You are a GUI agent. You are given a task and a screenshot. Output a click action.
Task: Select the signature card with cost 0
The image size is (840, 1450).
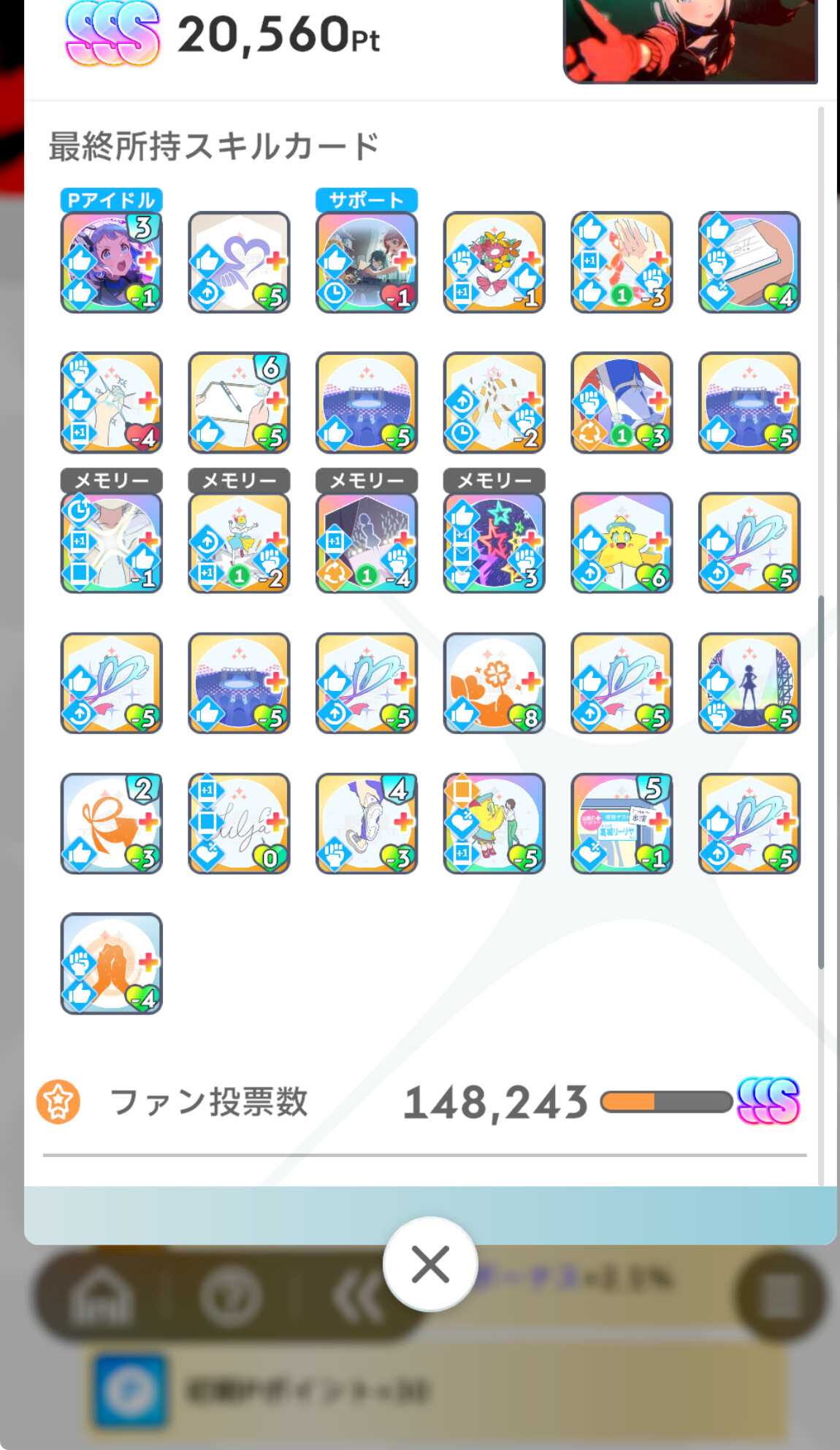[x=239, y=823]
